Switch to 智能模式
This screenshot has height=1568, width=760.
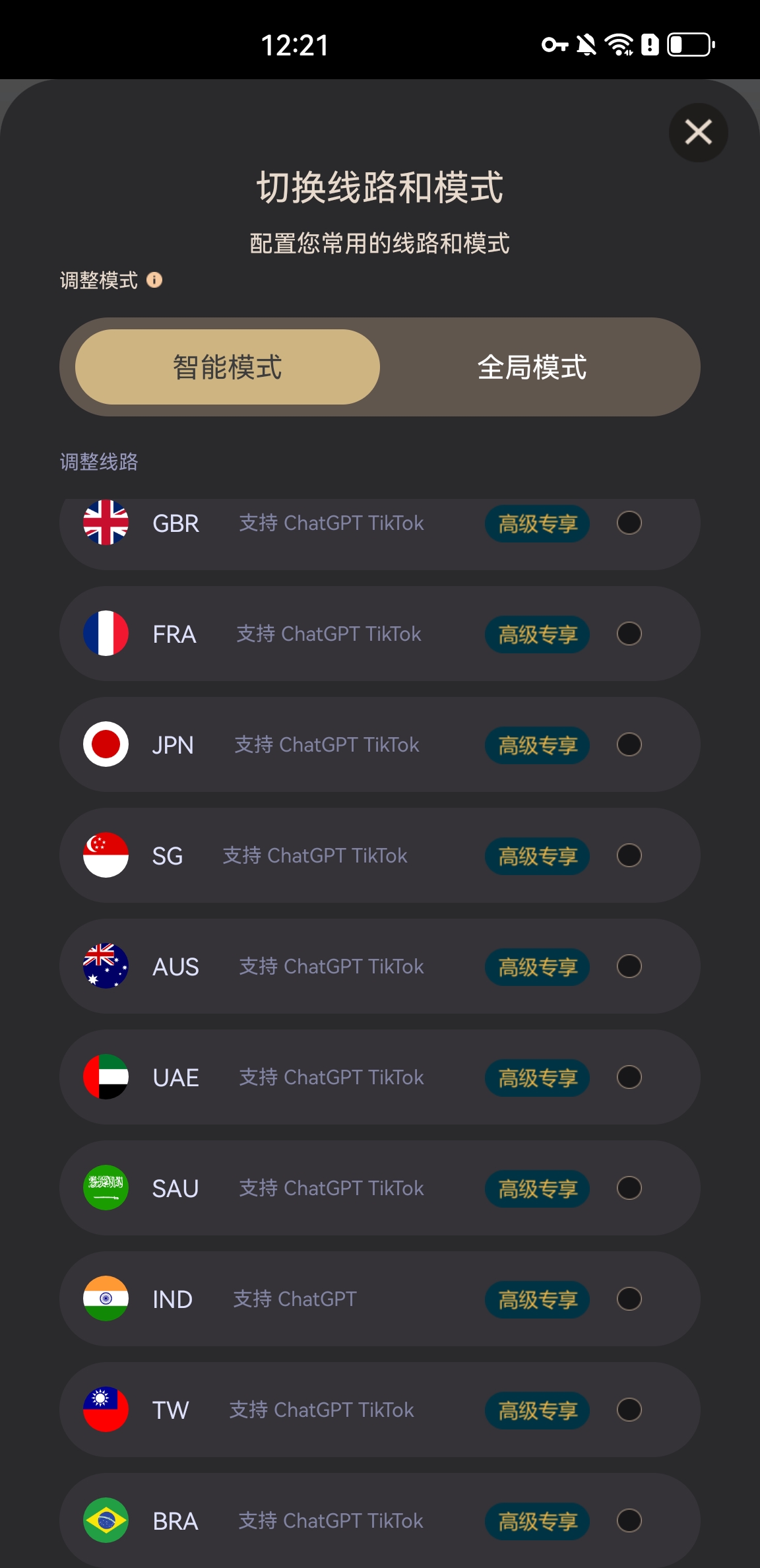click(228, 367)
